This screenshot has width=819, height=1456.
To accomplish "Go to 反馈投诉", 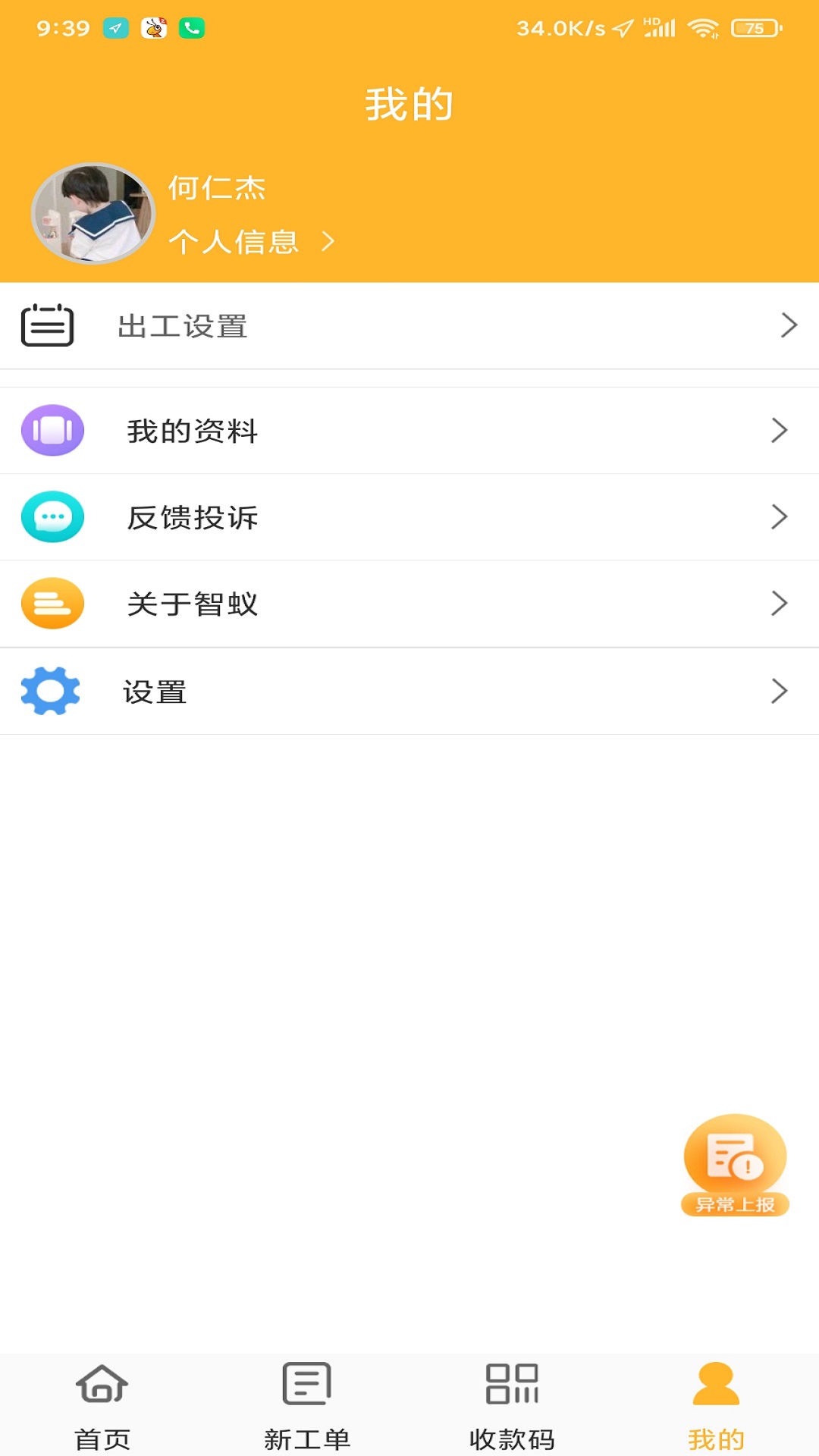I will 409,517.
